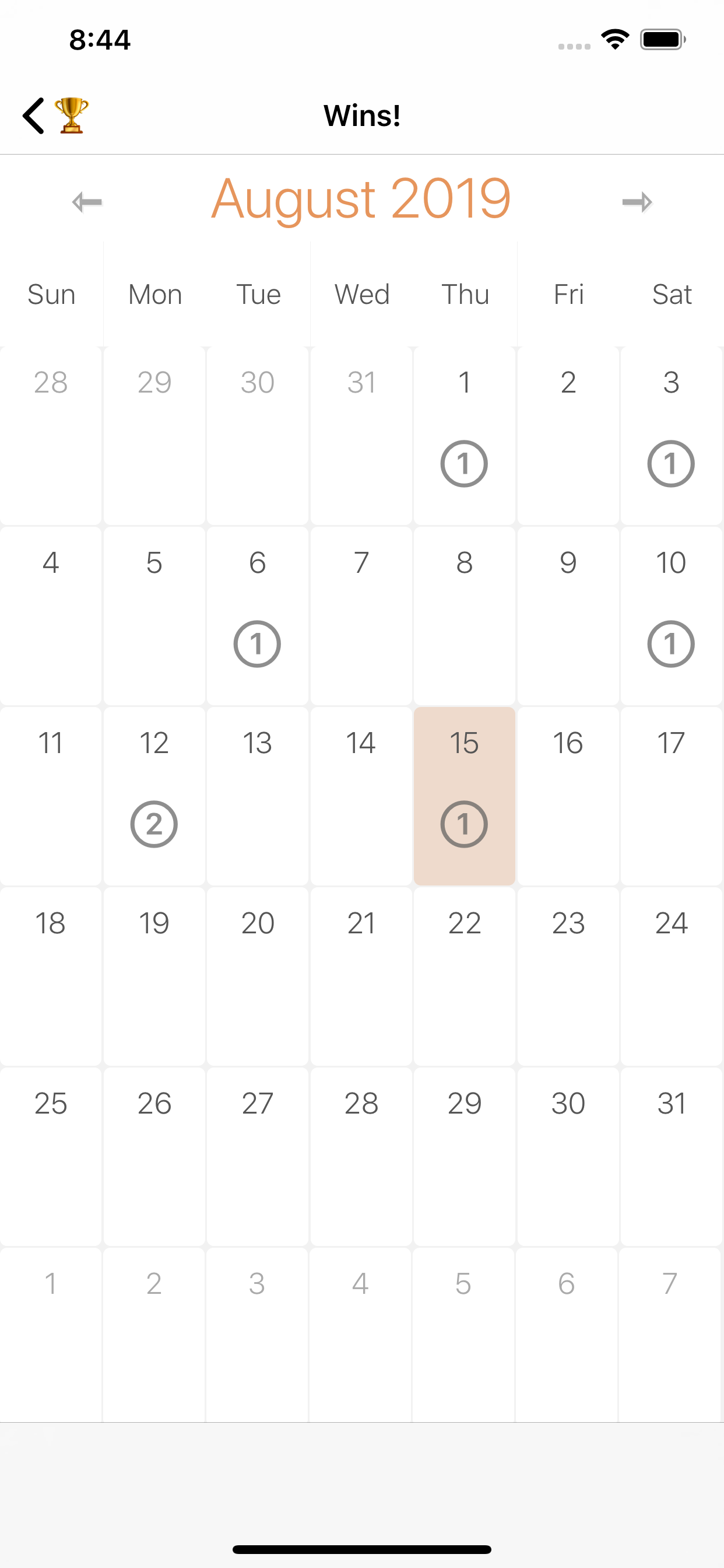Tap highlighted date August 15

click(464, 796)
